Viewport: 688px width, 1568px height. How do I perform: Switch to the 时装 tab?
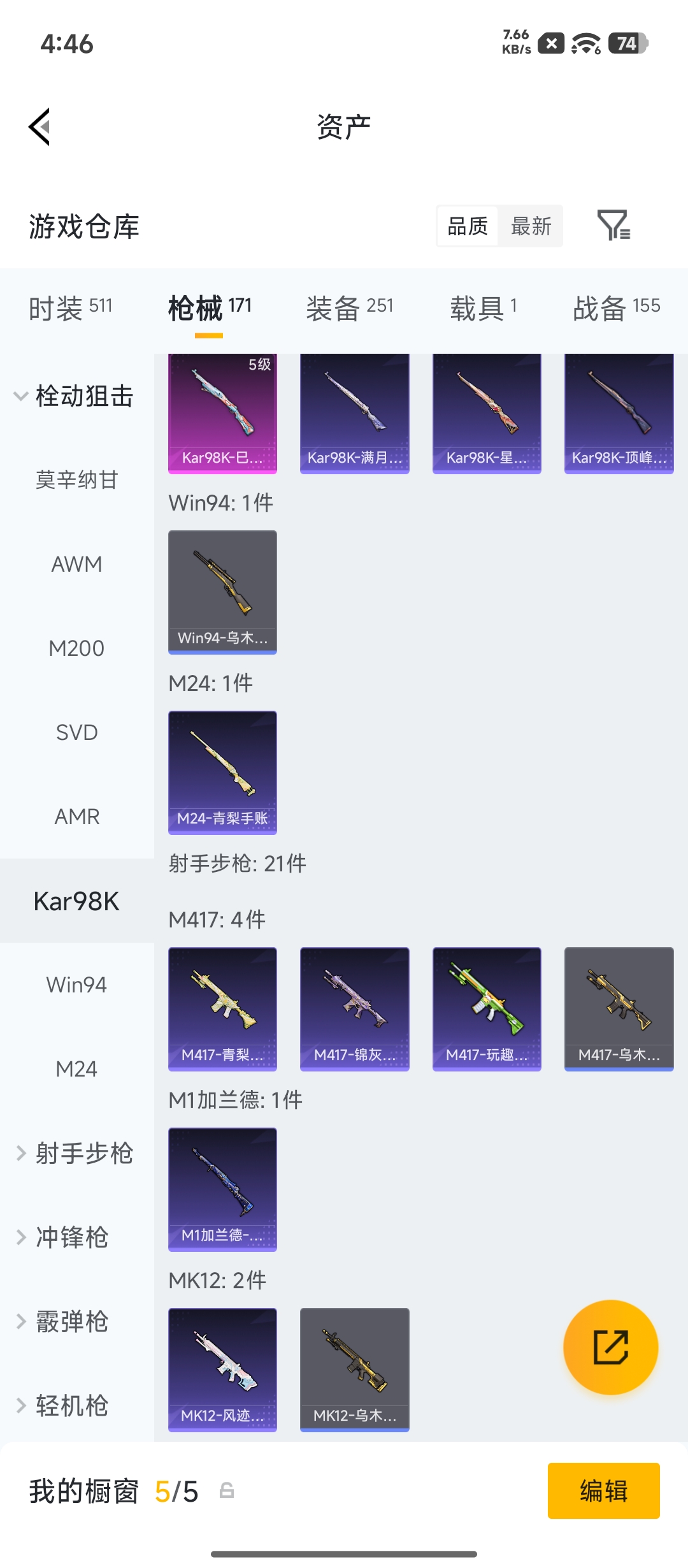[71, 308]
